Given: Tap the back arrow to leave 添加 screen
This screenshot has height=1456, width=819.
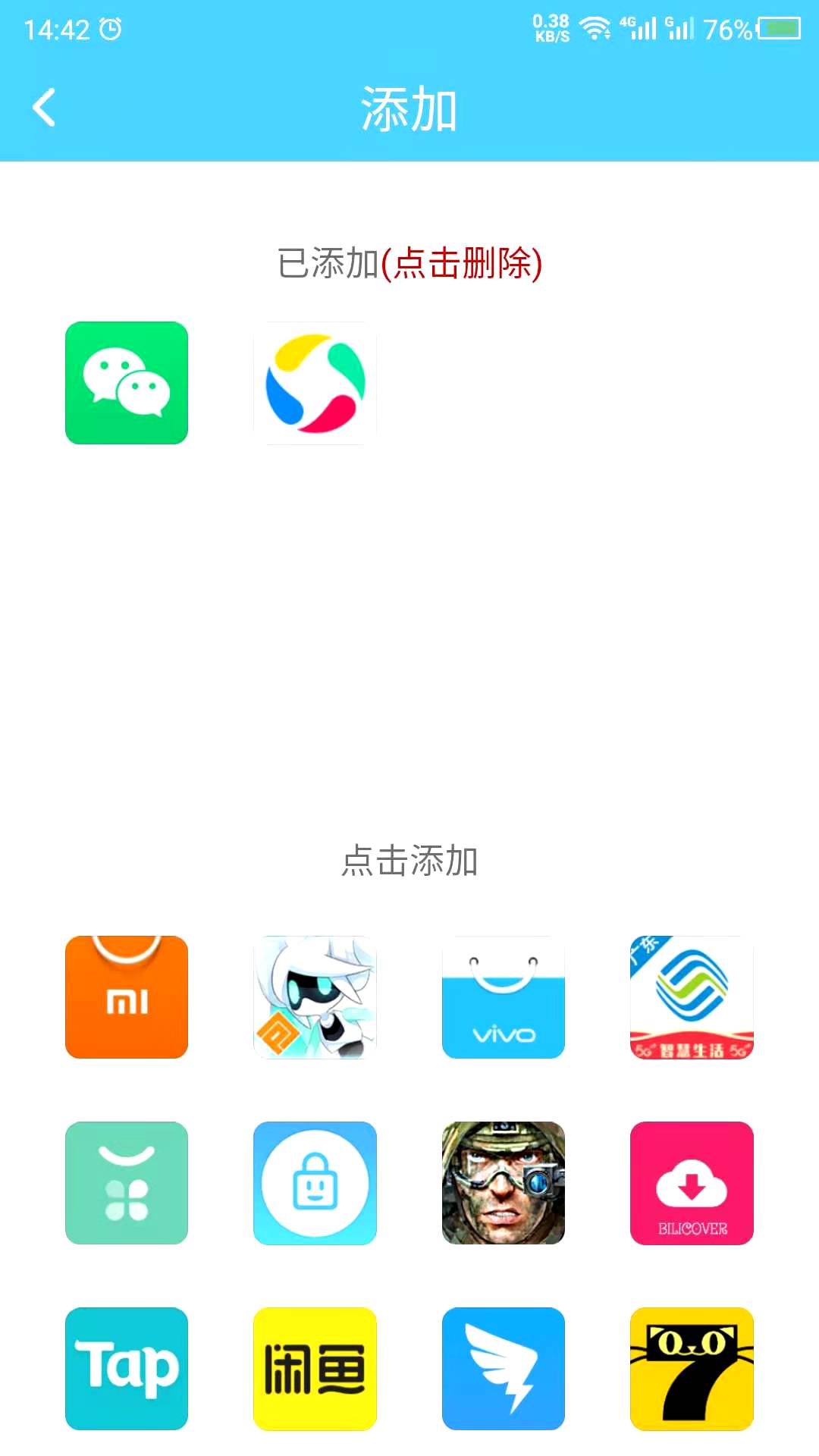Looking at the screenshot, I should click(43, 106).
